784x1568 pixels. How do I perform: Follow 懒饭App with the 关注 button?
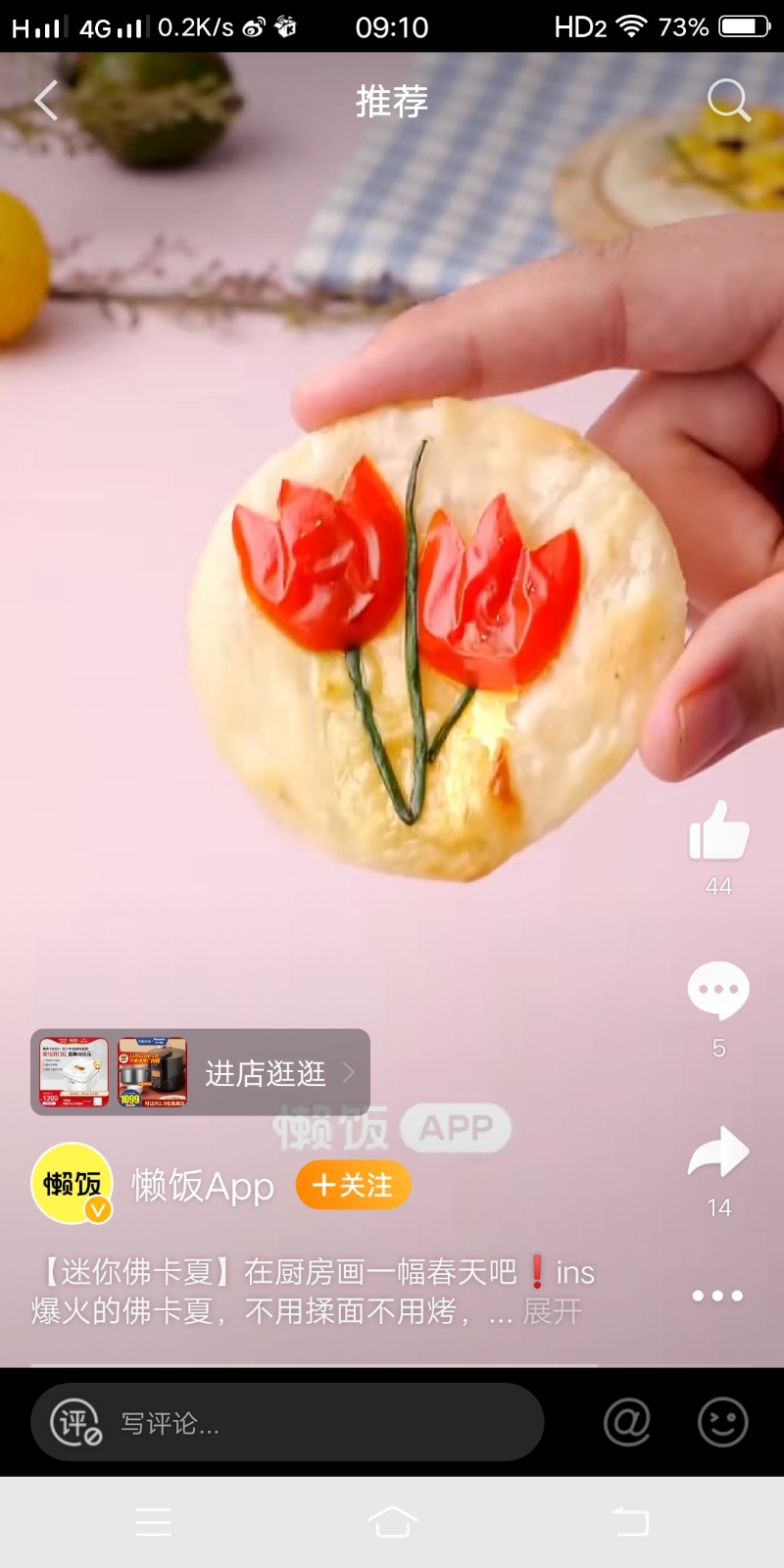pos(353,1186)
